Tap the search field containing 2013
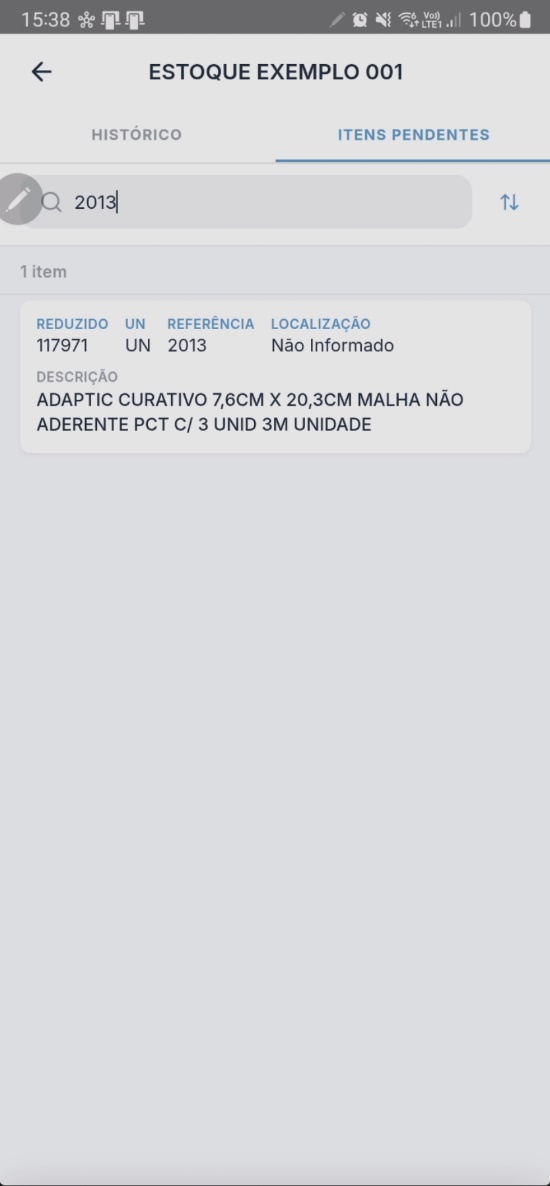 [249, 202]
